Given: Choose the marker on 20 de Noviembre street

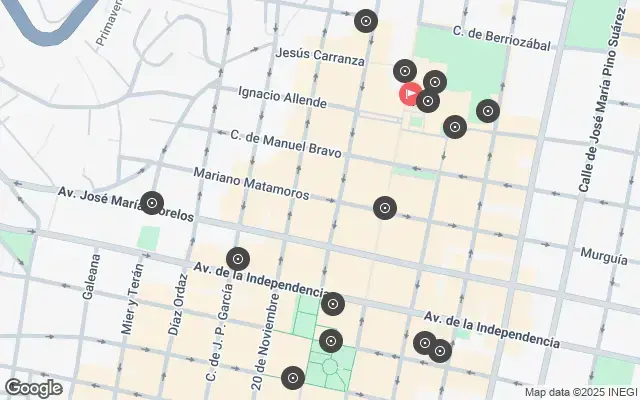Looking at the screenshot, I should tap(292, 378).
